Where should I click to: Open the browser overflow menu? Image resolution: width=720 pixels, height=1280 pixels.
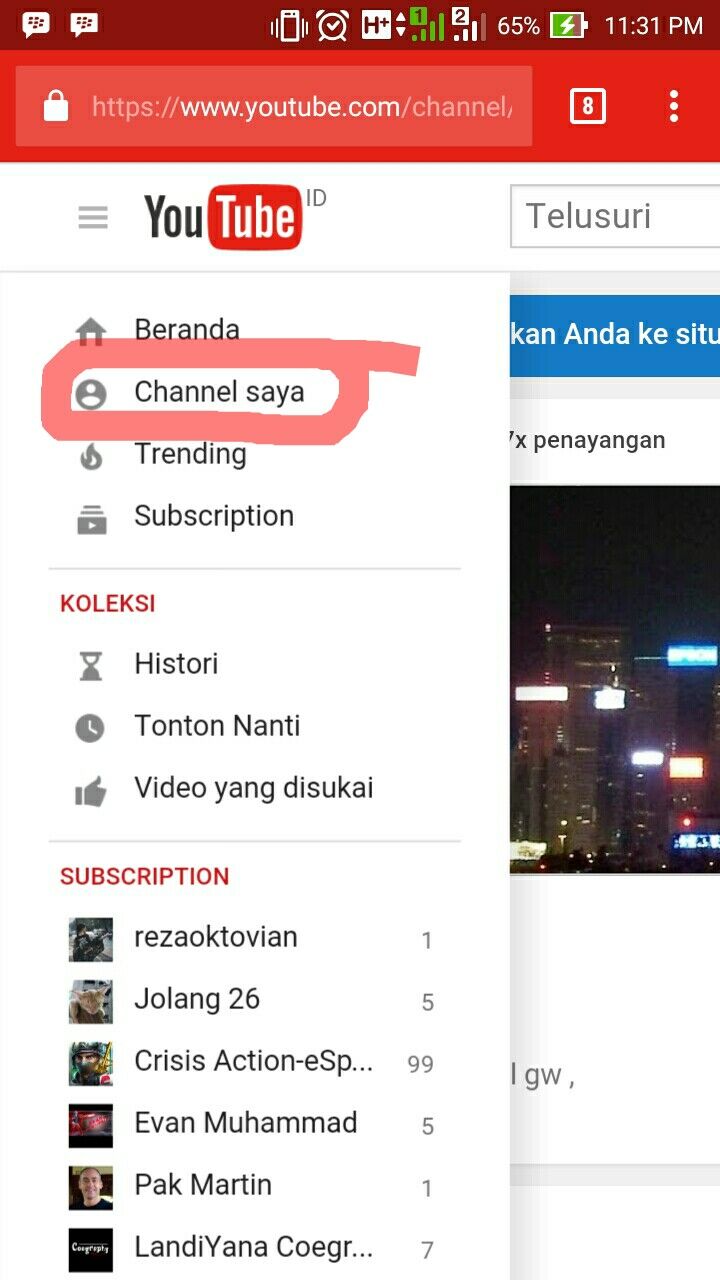[673, 106]
